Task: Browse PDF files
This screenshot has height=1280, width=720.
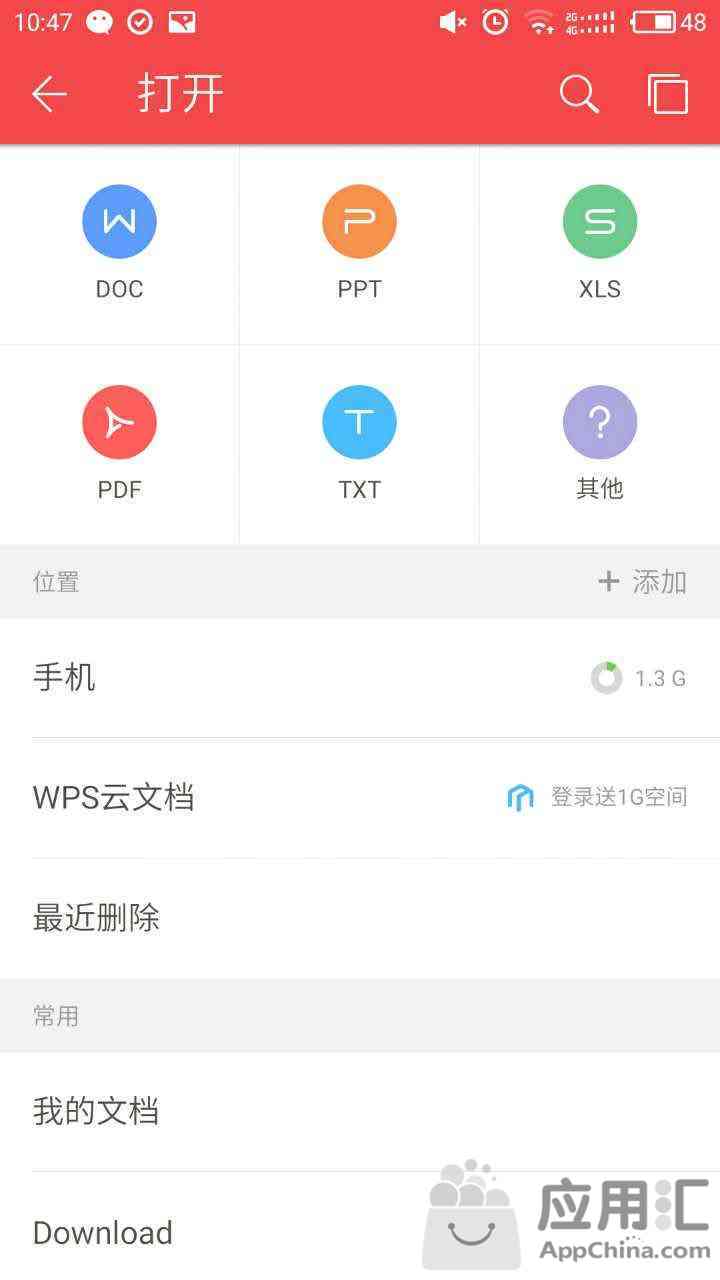Action: point(120,445)
